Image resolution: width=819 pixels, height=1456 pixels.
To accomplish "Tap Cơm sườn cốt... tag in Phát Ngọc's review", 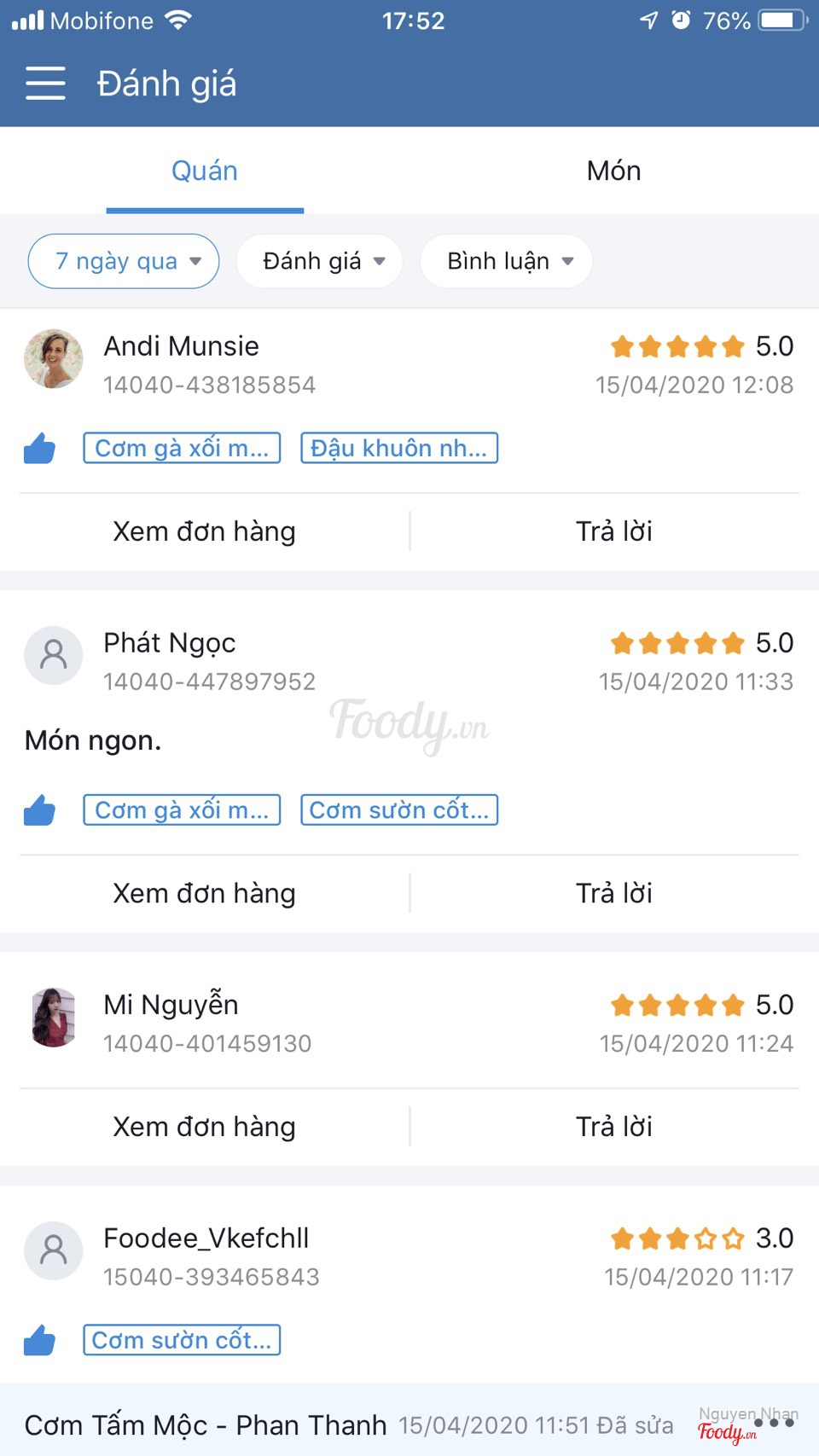I will coord(399,809).
